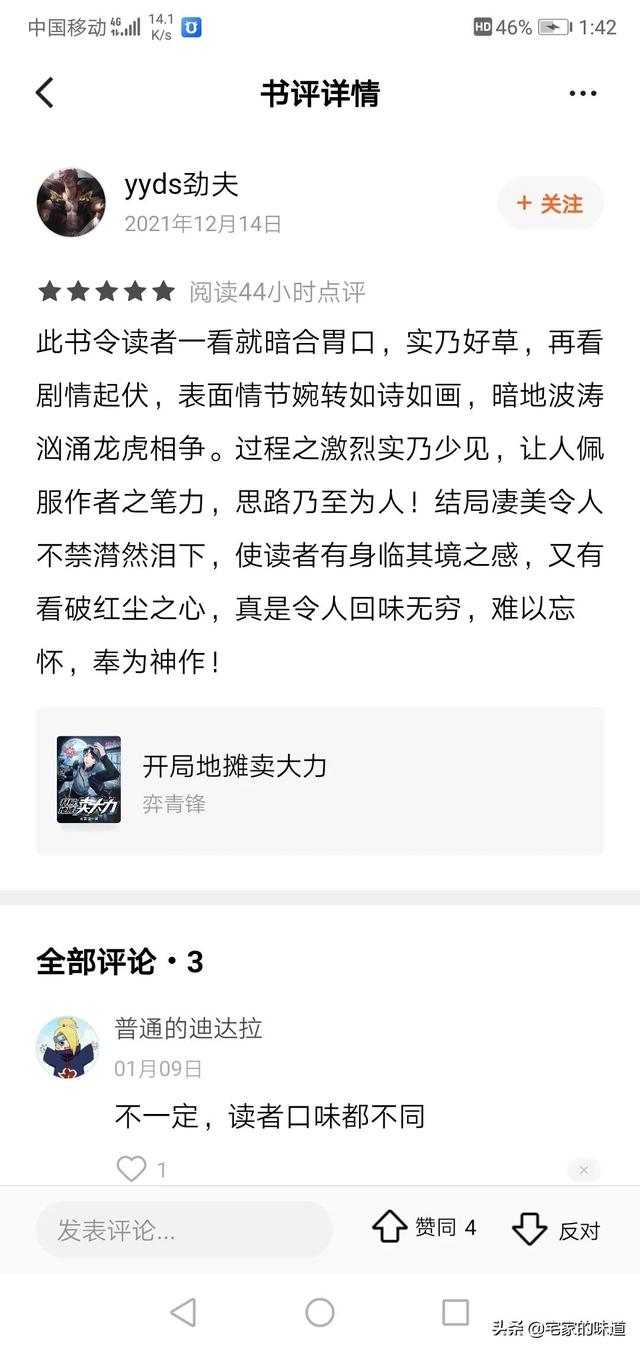Viewport: 640px width, 1351px height.
Task: Go to home via system home button
Action: click(320, 1312)
